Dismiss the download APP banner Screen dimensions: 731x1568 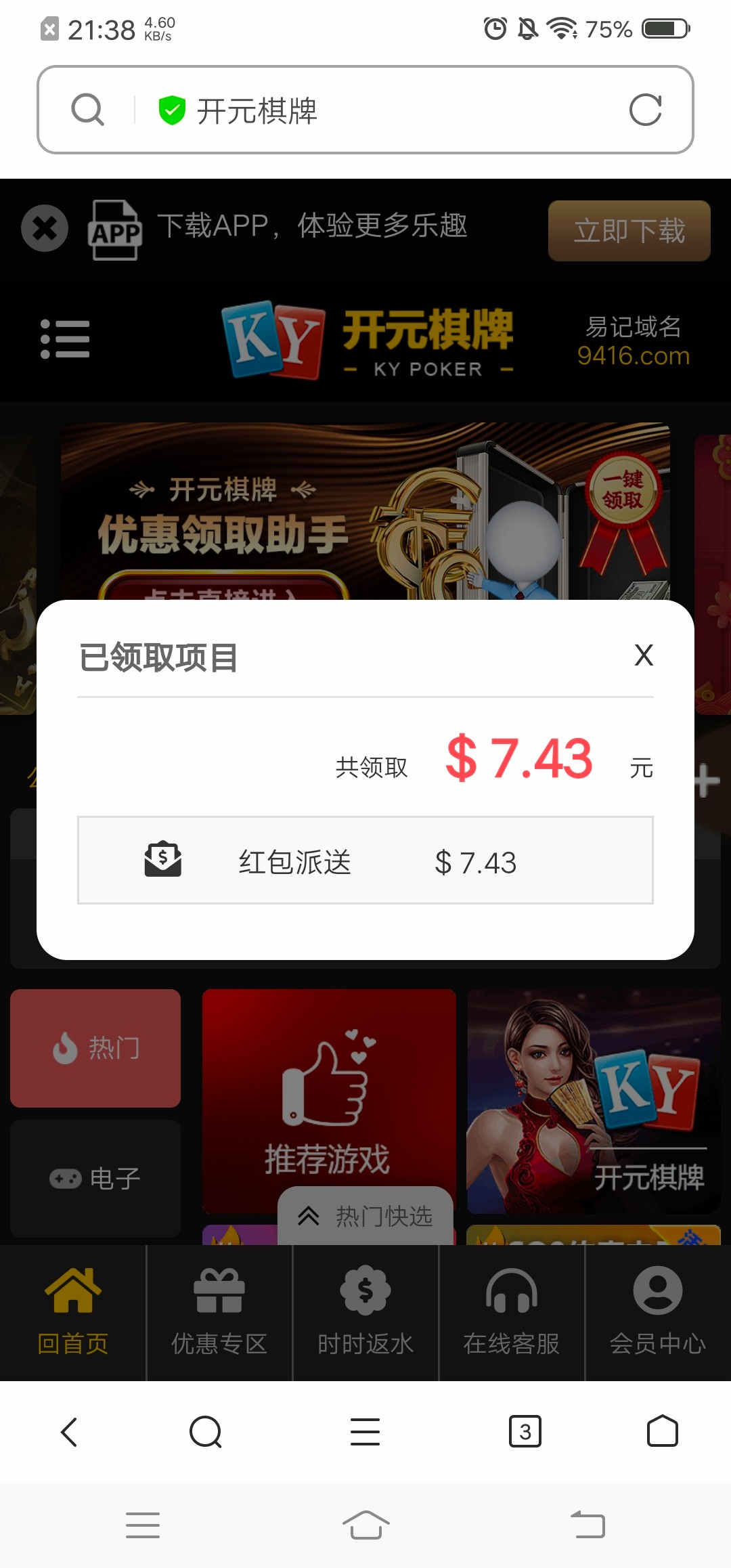[x=45, y=229]
